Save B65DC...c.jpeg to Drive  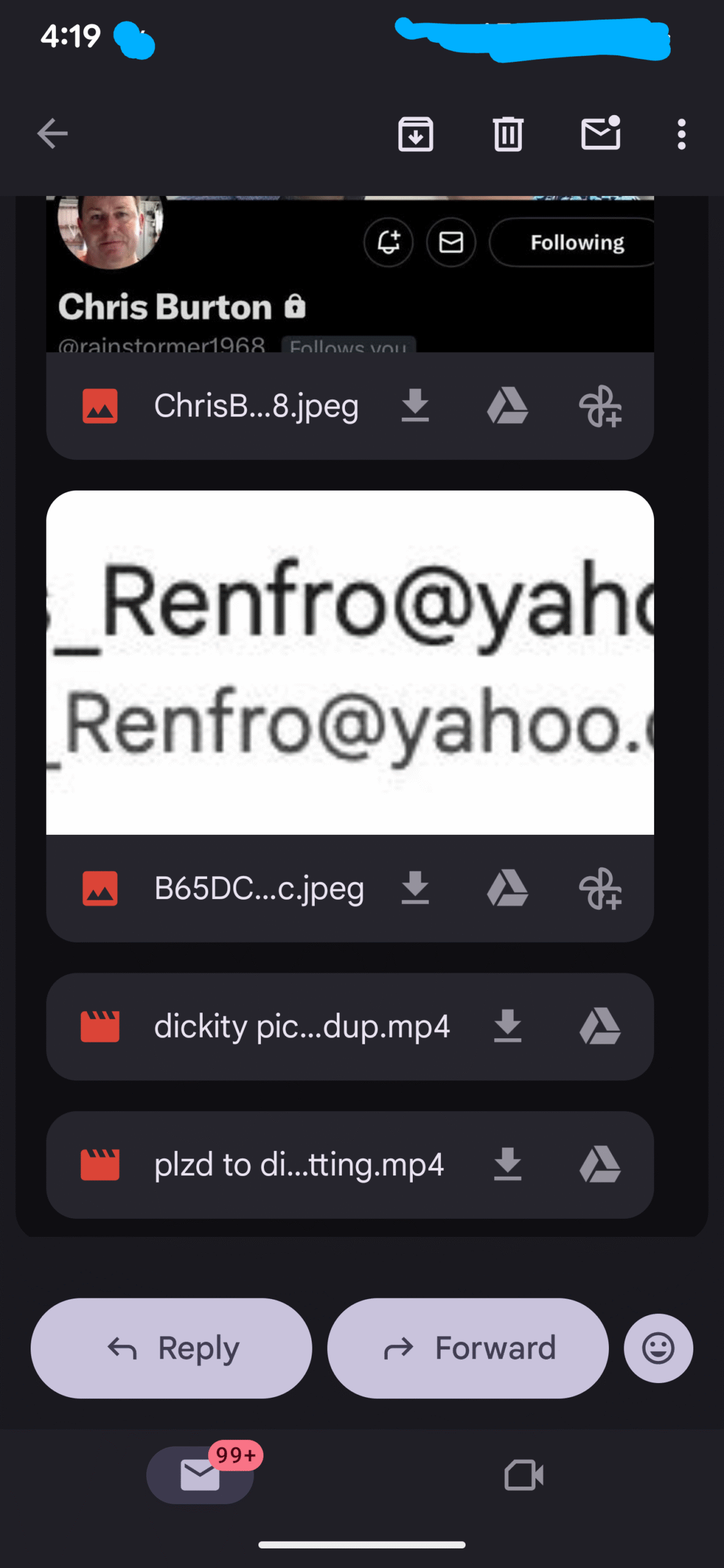(507, 888)
